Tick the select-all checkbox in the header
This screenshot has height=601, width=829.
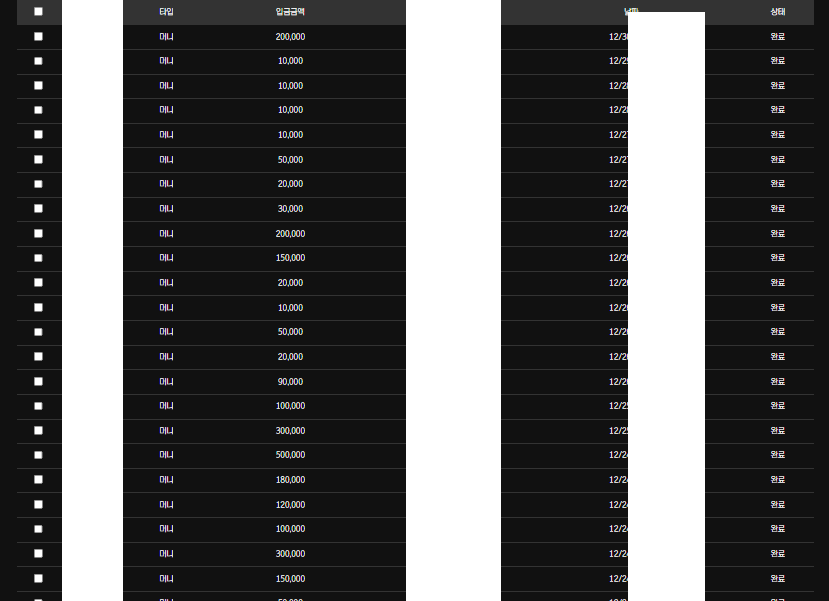(x=38, y=11)
